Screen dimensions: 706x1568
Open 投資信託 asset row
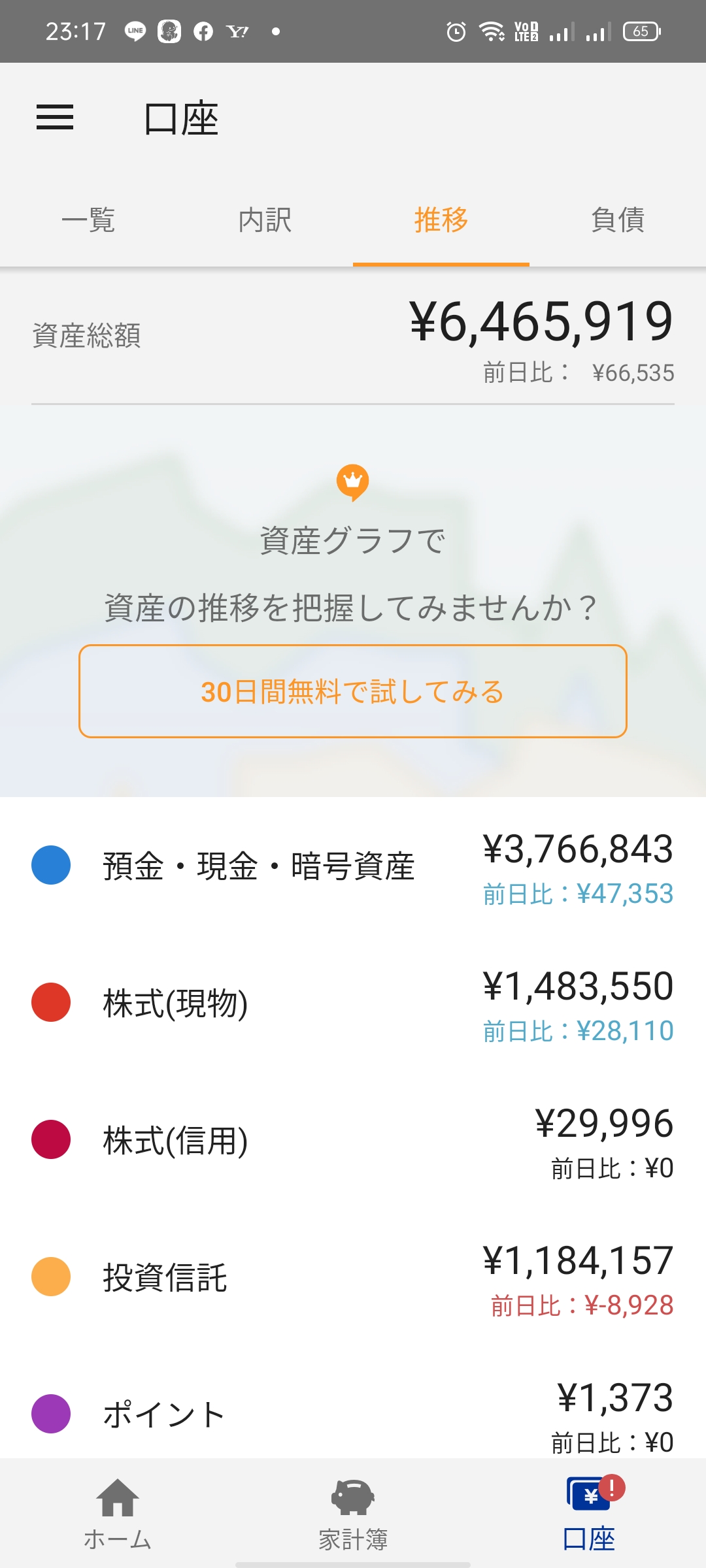coord(353,1277)
